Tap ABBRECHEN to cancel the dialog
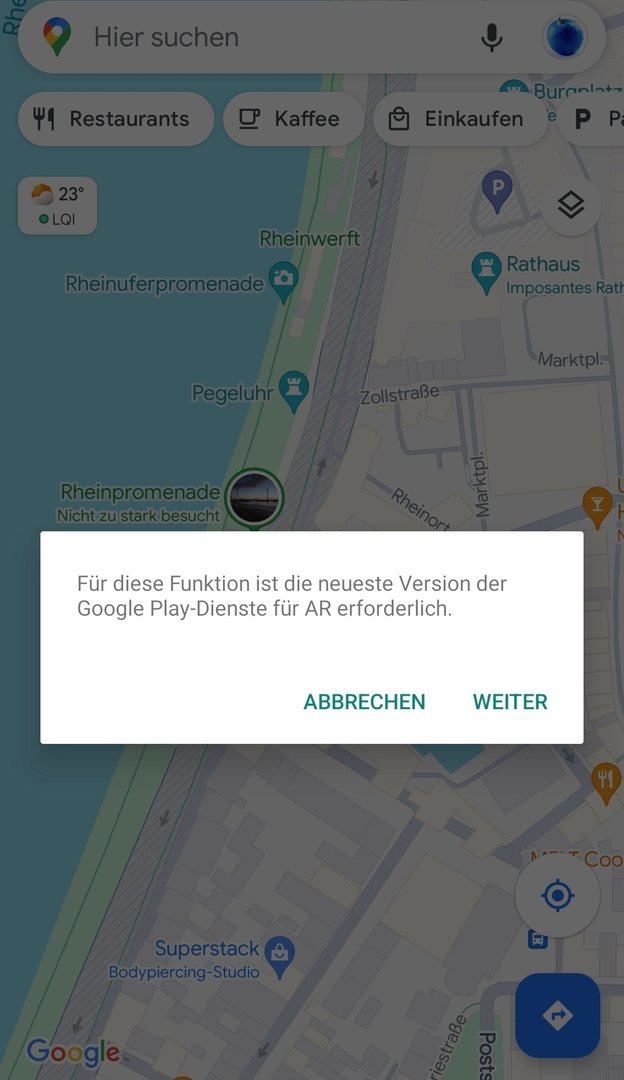The width and height of the screenshot is (624, 1080). tap(364, 702)
